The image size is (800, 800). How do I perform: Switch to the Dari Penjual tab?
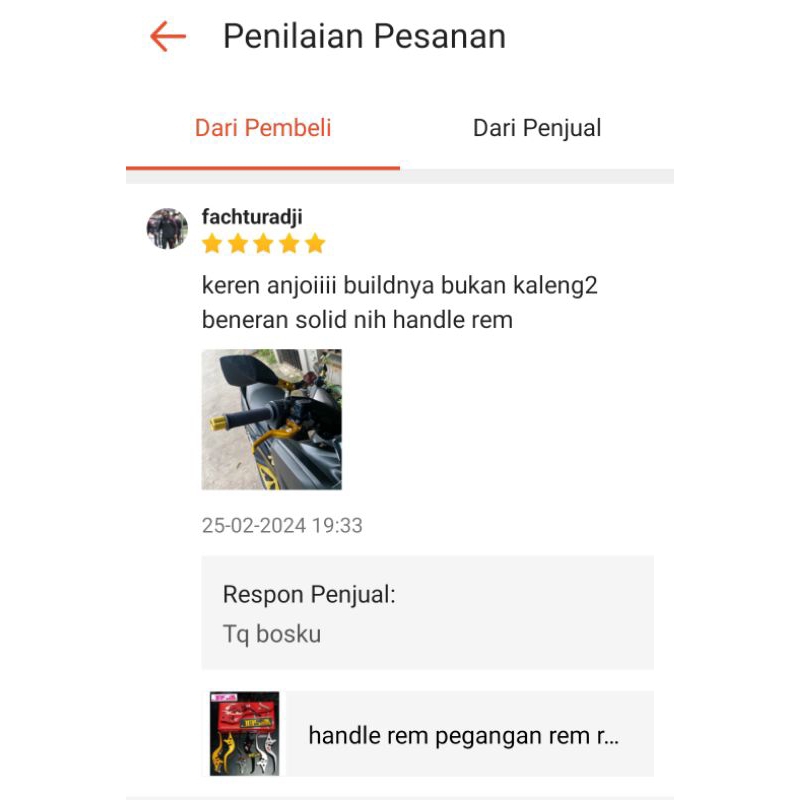coord(537,128)
